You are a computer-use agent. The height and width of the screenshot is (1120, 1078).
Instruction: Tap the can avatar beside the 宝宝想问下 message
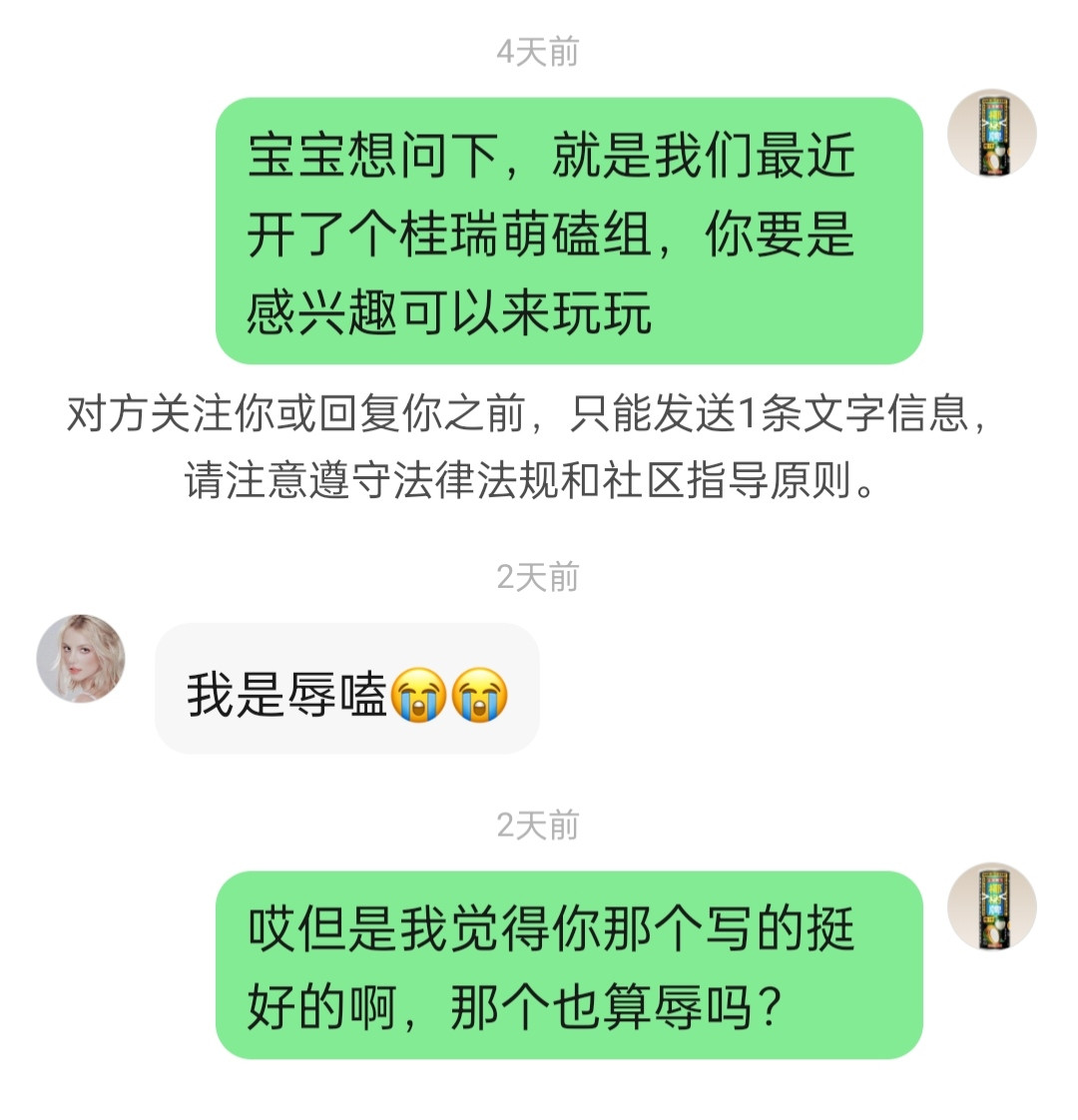[x=991, y=134]
